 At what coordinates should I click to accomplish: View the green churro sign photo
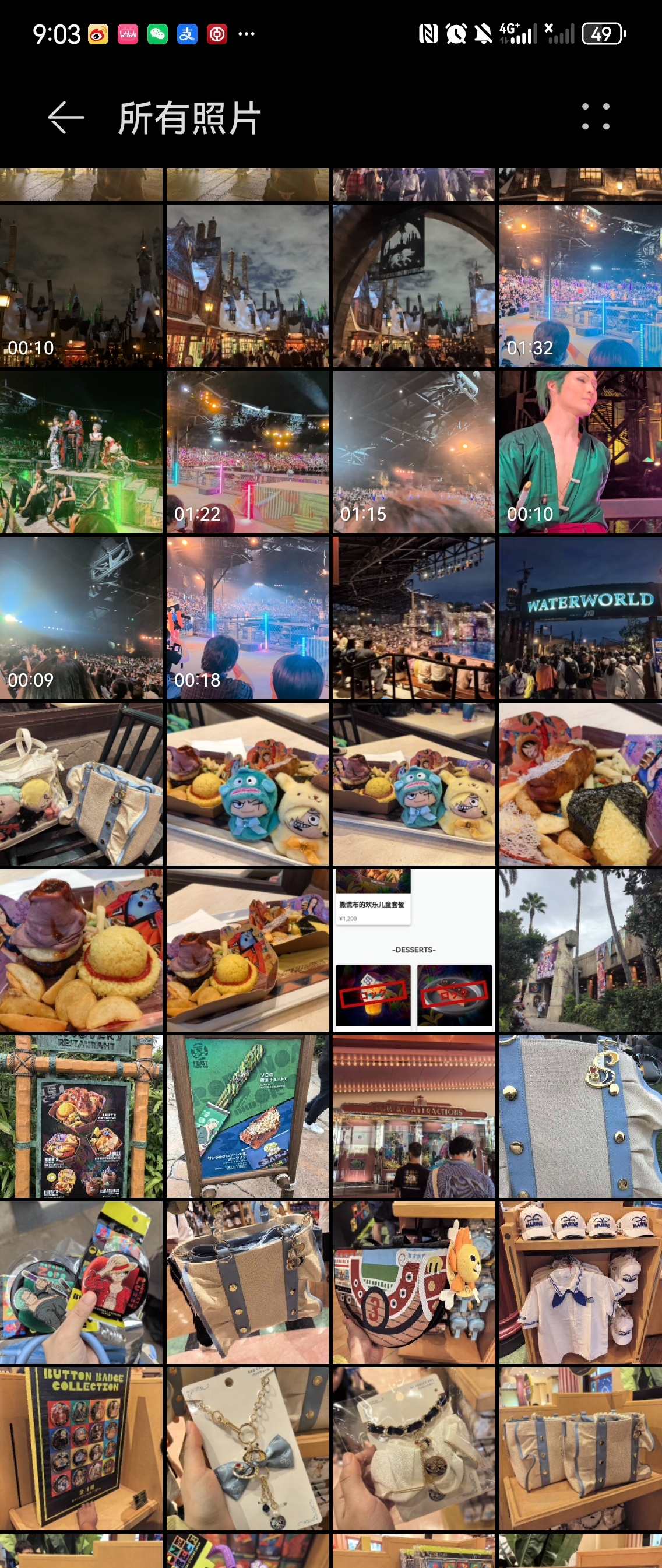248,1116
